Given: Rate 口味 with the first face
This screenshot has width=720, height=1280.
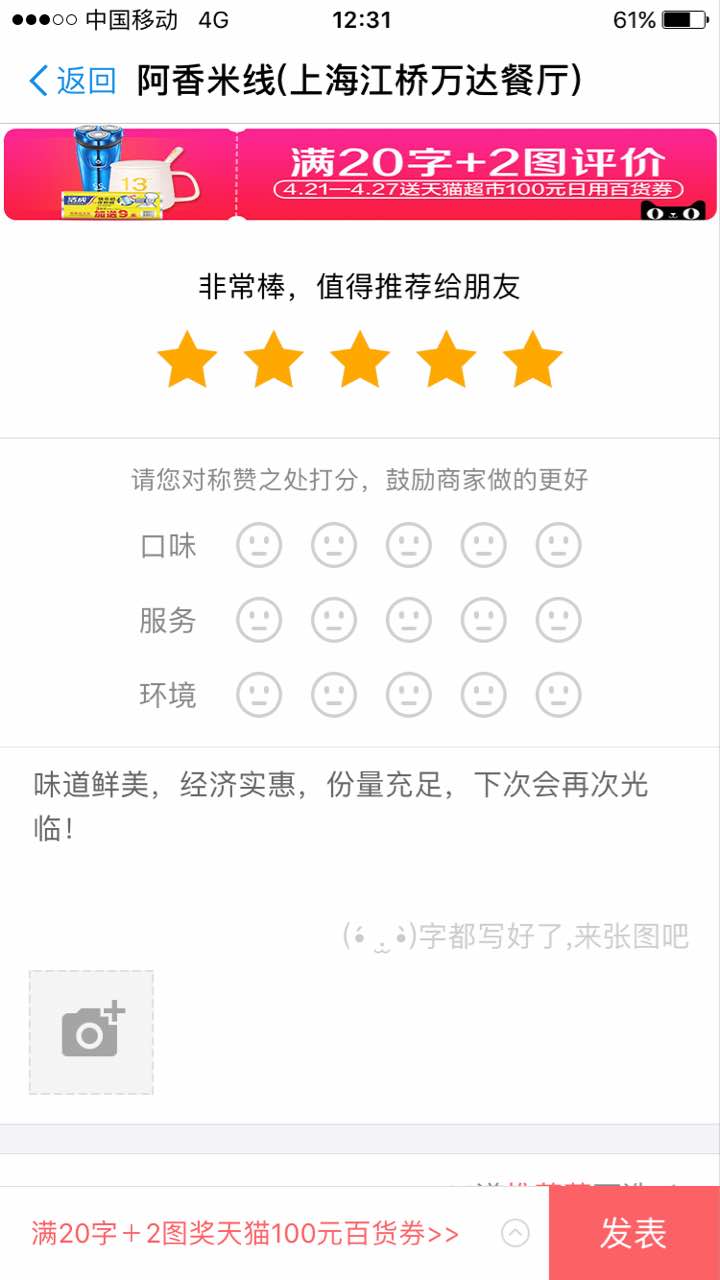Looking at the screenshot, I should point(259,546).
